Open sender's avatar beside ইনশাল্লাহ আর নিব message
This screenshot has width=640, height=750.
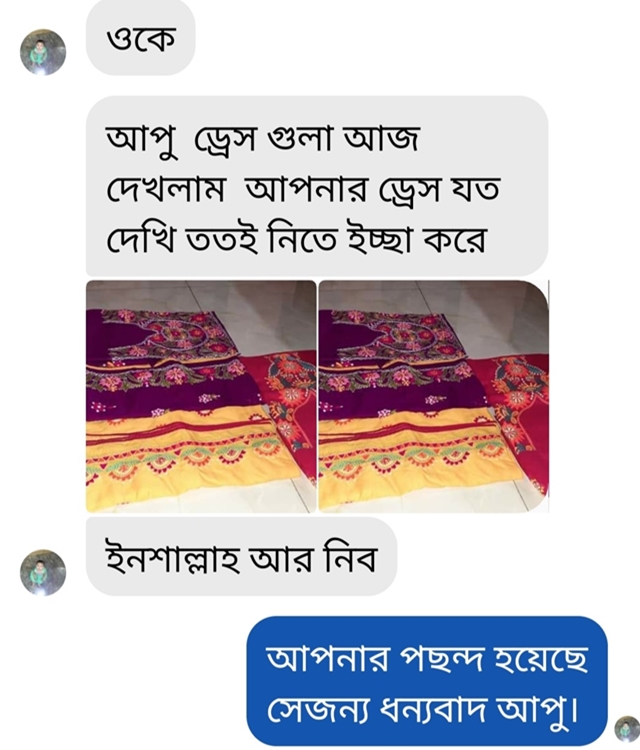click(x=43, y=572)
